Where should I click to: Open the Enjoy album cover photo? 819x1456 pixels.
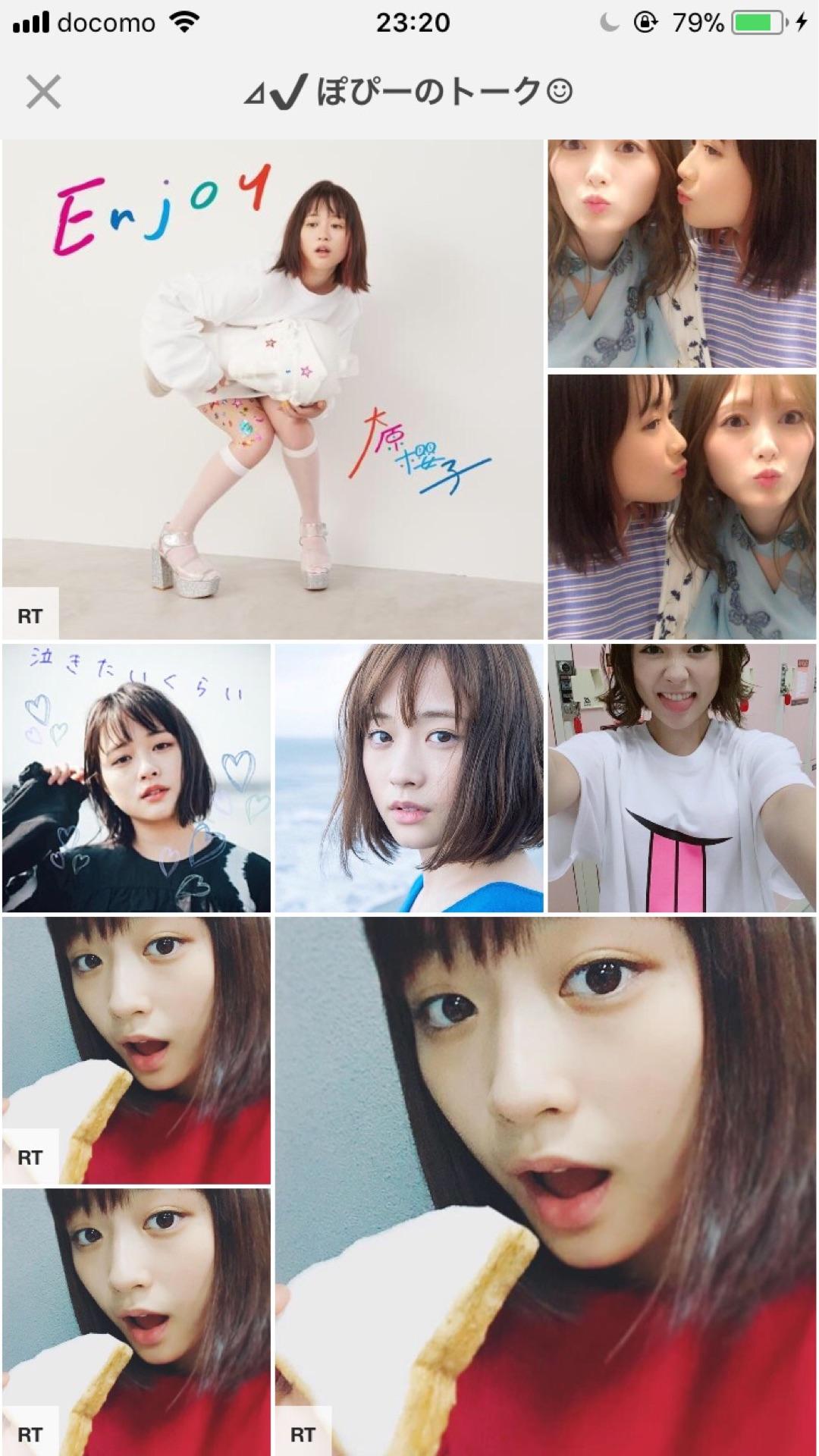tap(273, 389)
